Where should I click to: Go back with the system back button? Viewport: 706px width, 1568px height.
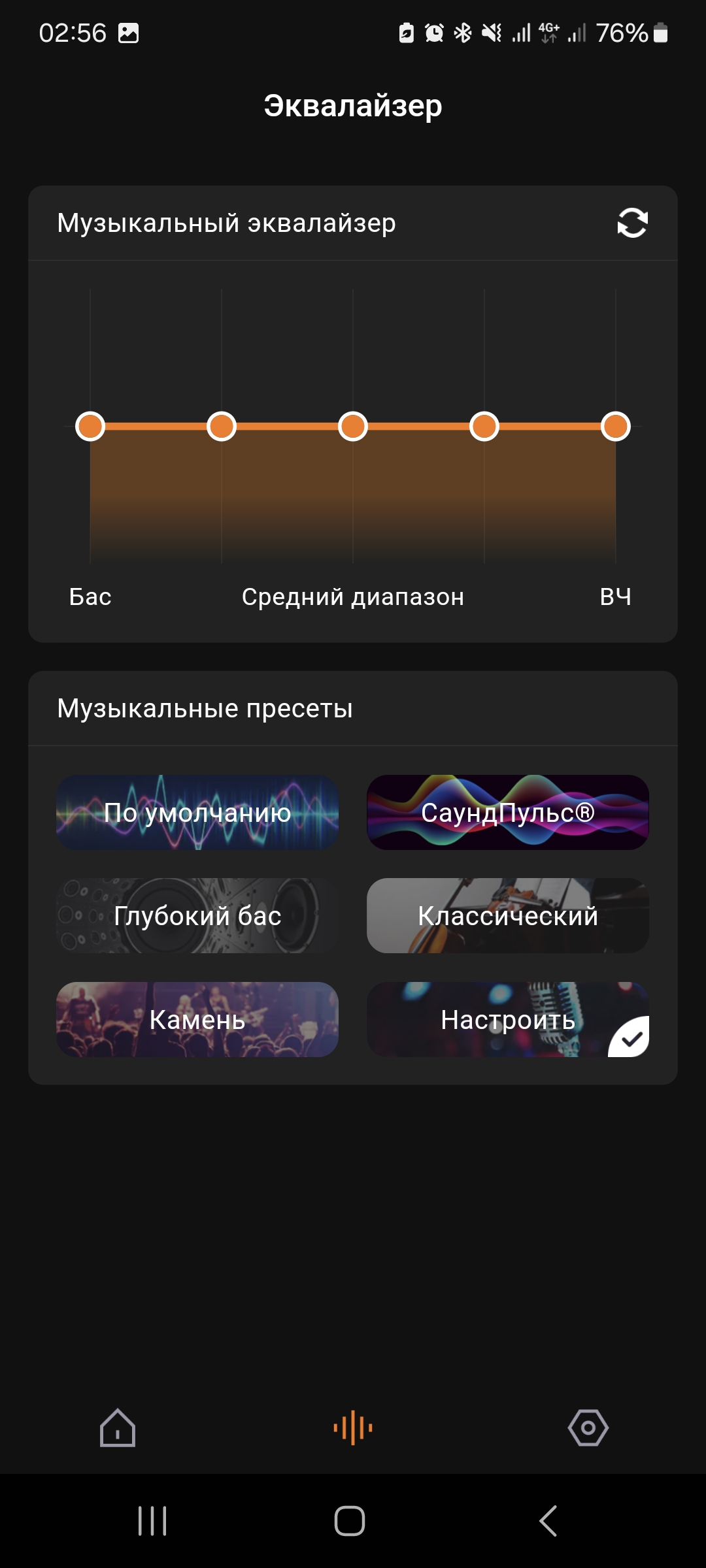[x=548, y=1521]
